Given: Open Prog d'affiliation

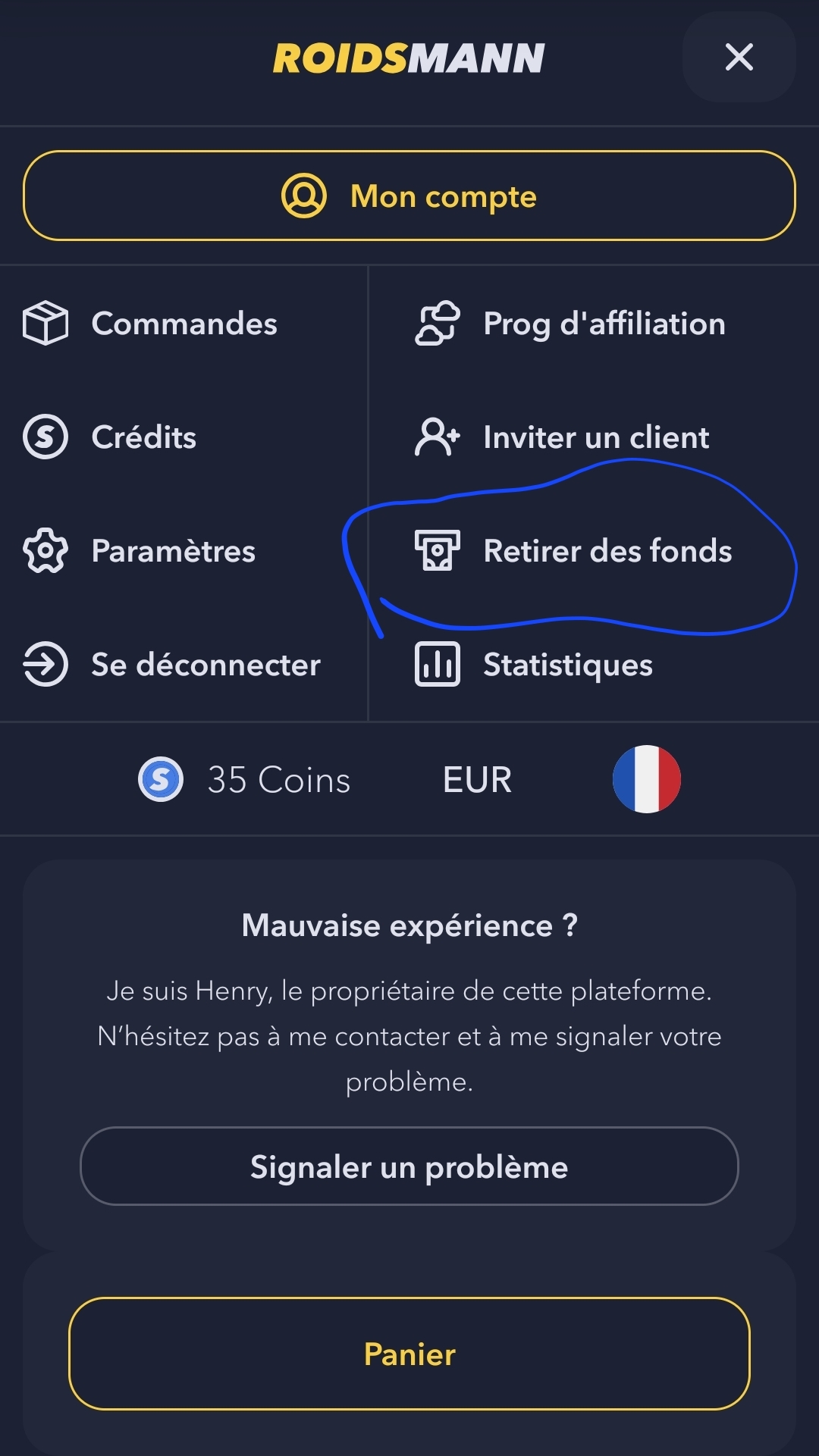Looking at the screenshot, I should 604,324.
